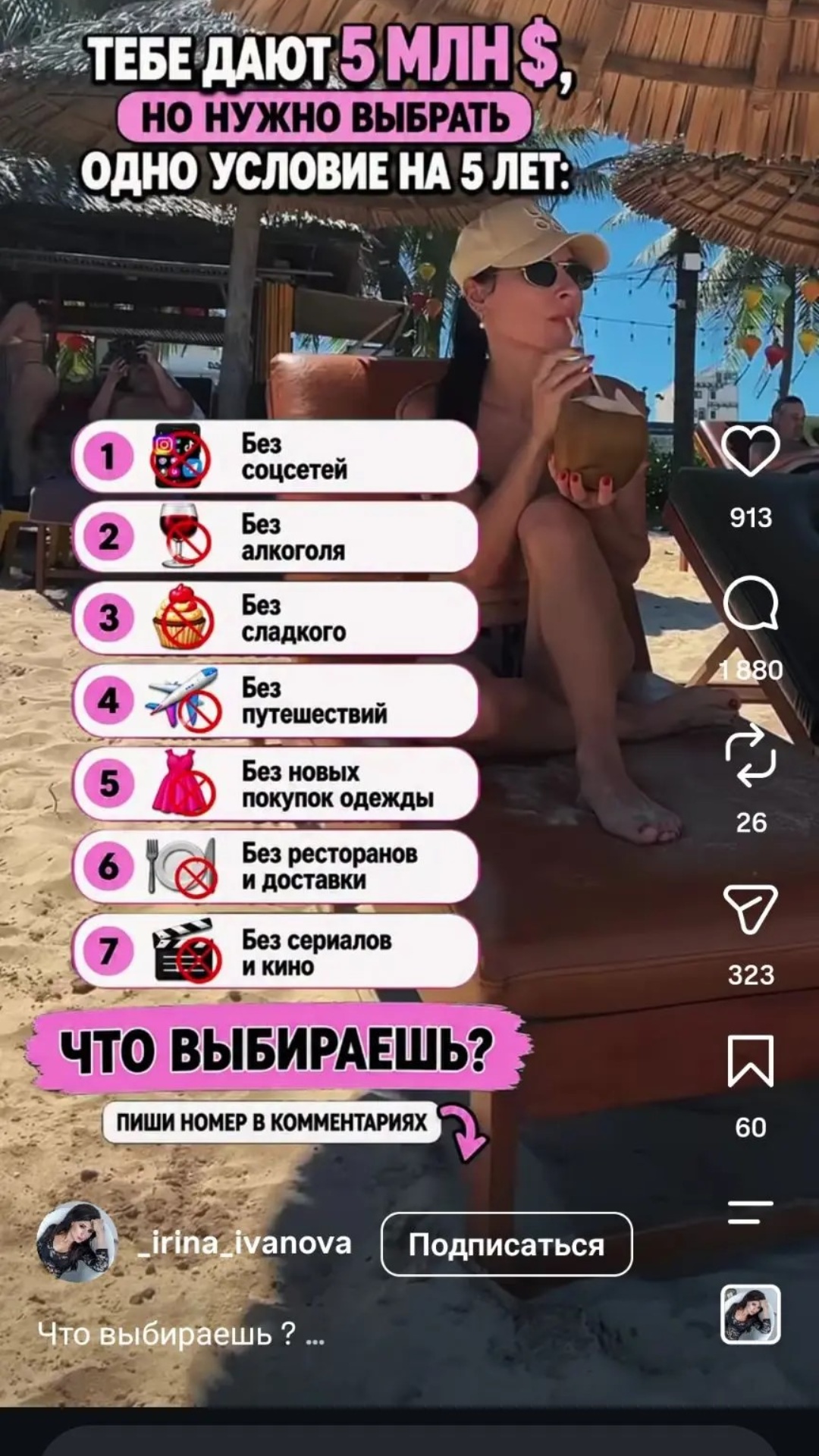
Task: Expand the caption "Что выбираешь ? ..."
Action: [181, 1334]
